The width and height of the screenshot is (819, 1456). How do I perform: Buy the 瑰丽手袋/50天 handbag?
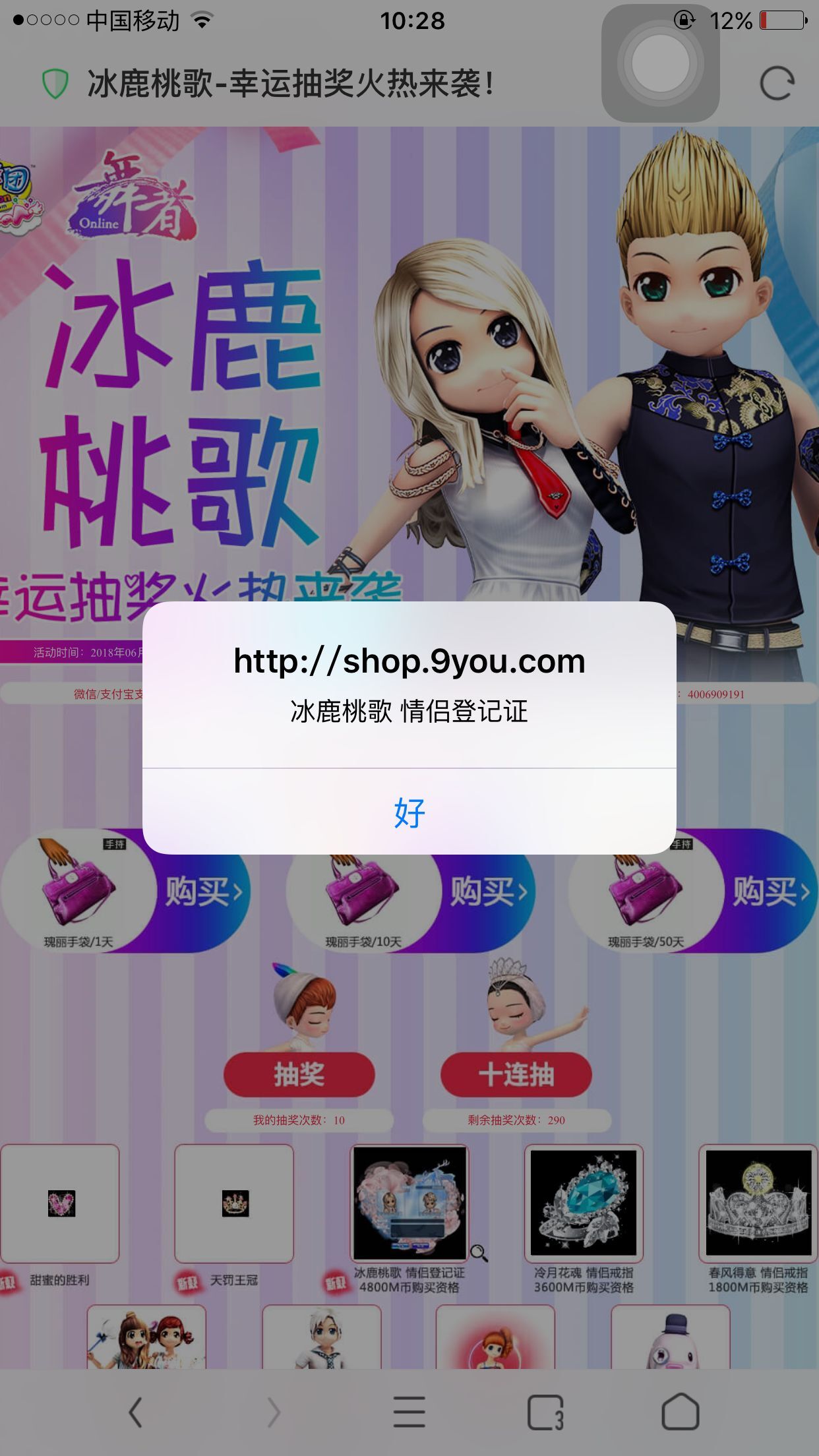(x=772, y=892)
